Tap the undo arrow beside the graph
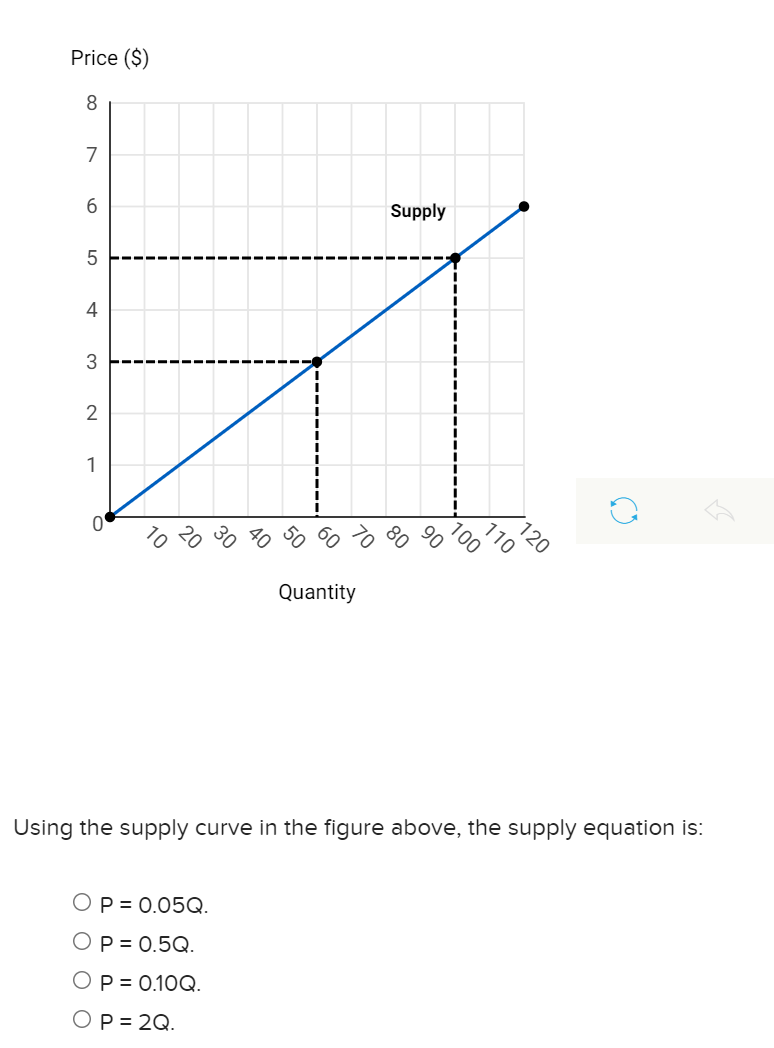774x1048 pixels. tap(719, 512)
